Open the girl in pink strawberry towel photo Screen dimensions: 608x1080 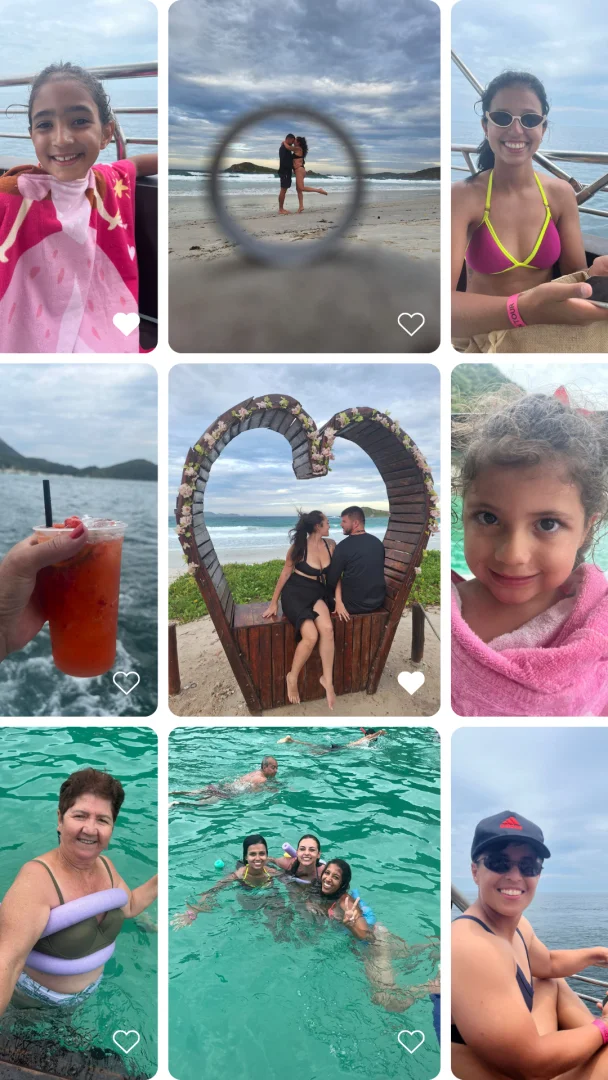point(78,176)
